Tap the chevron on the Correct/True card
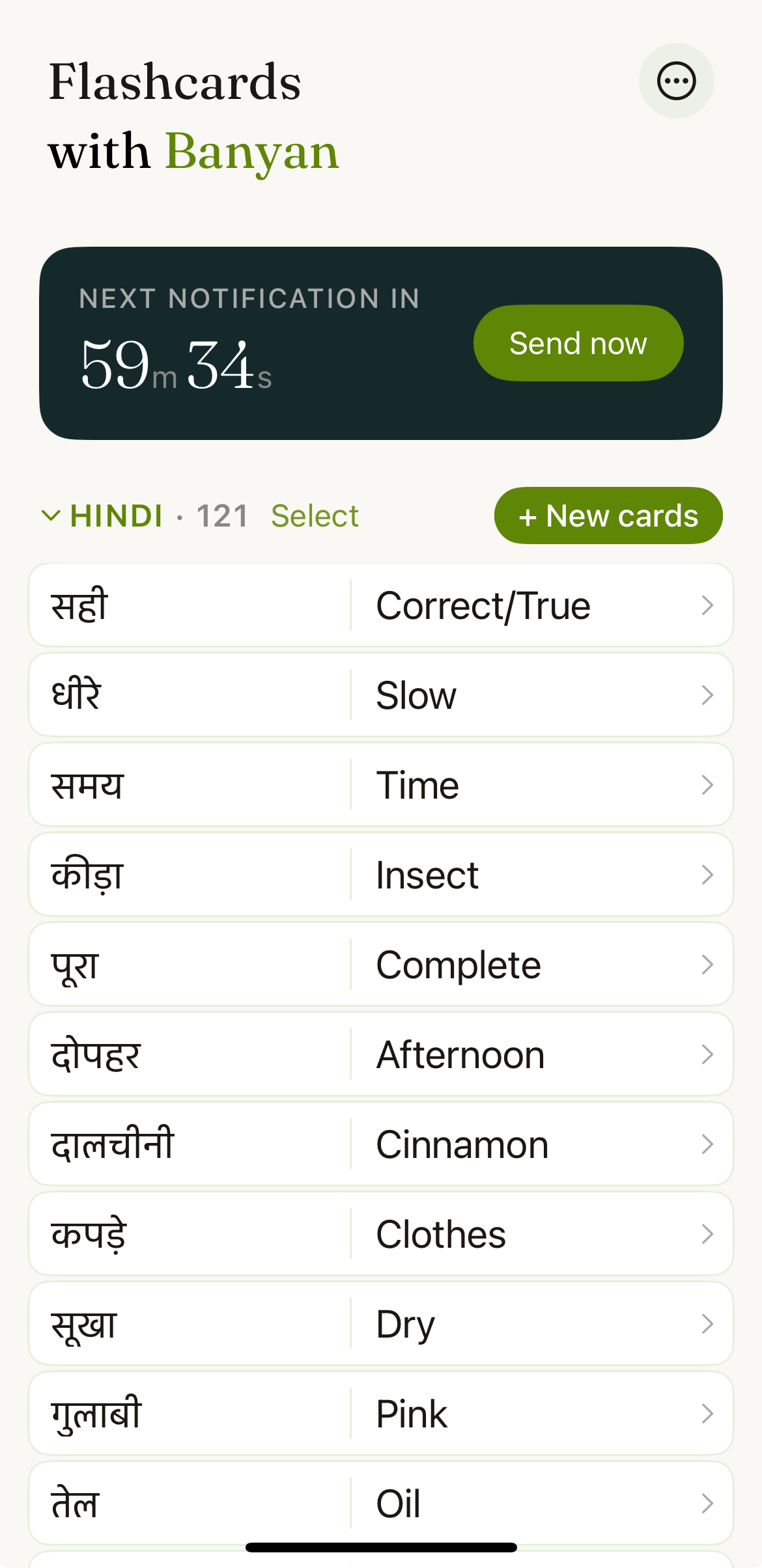Image resolution: width=762 pixels, height=1568 pixels. pyautogui.click(x=708, y=605)
